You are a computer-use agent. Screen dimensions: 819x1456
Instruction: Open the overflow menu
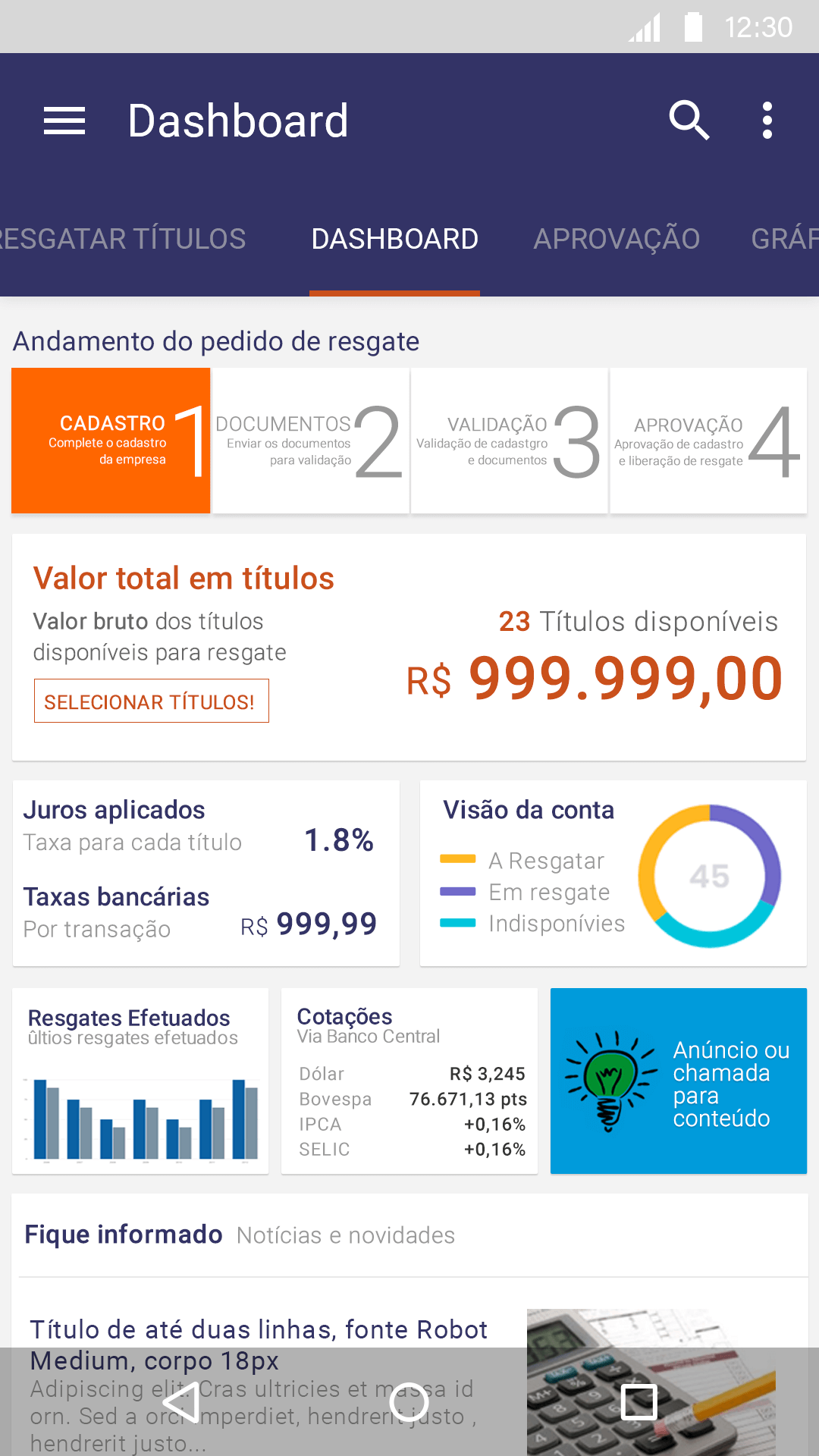pyautogui.click(x=767, y=121)
